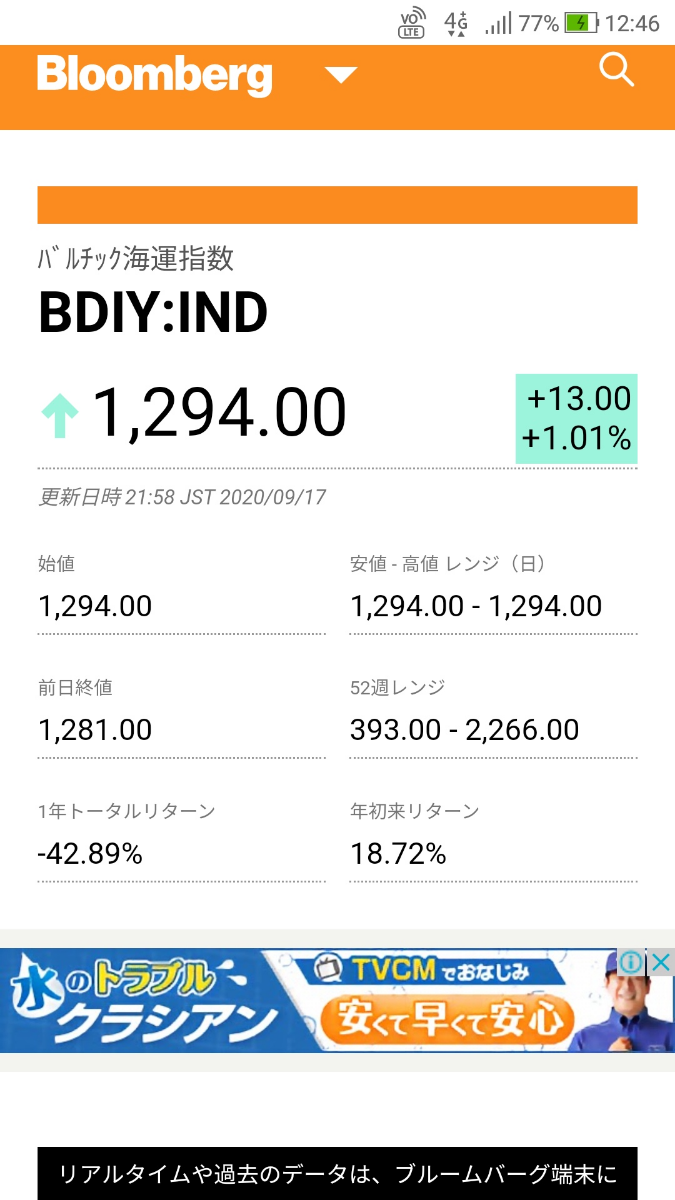Open the Clasian water trouble ad banner
Viewport: 675px width, 1200px height.
pyautogui.click(x=310, y=1000)
